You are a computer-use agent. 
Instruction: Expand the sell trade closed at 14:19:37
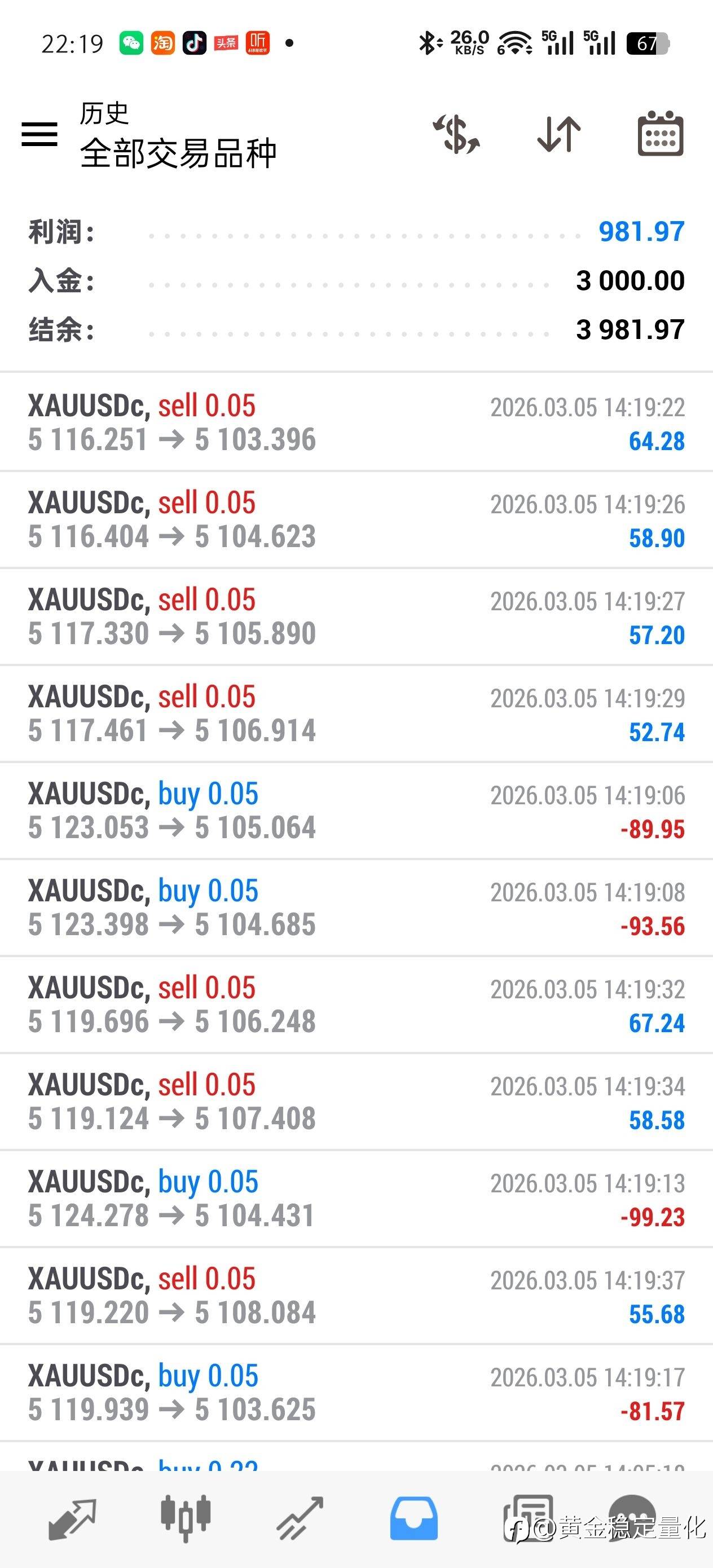tap(356, 1296)
